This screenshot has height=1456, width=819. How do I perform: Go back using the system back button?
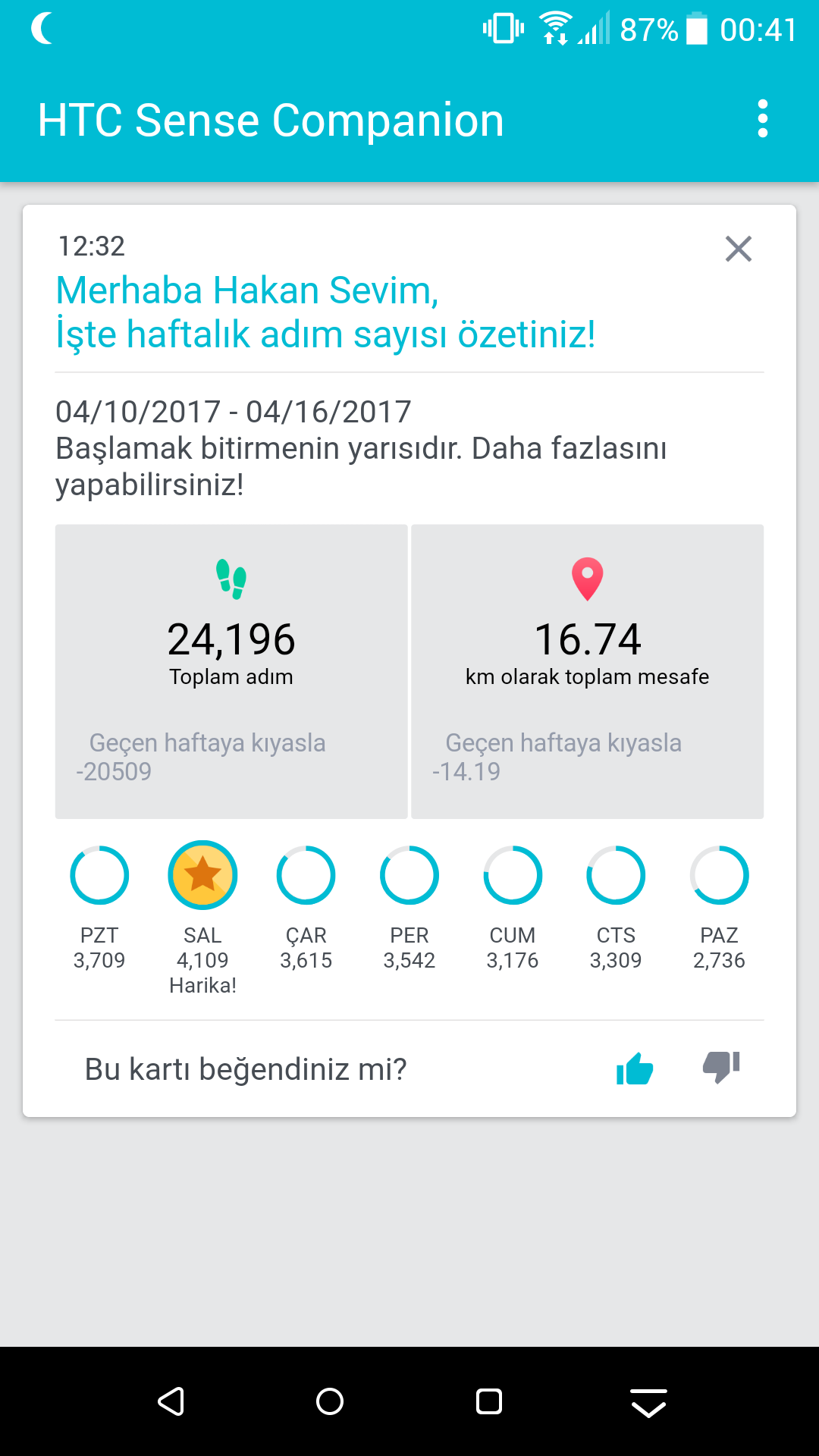[171, 1401]
